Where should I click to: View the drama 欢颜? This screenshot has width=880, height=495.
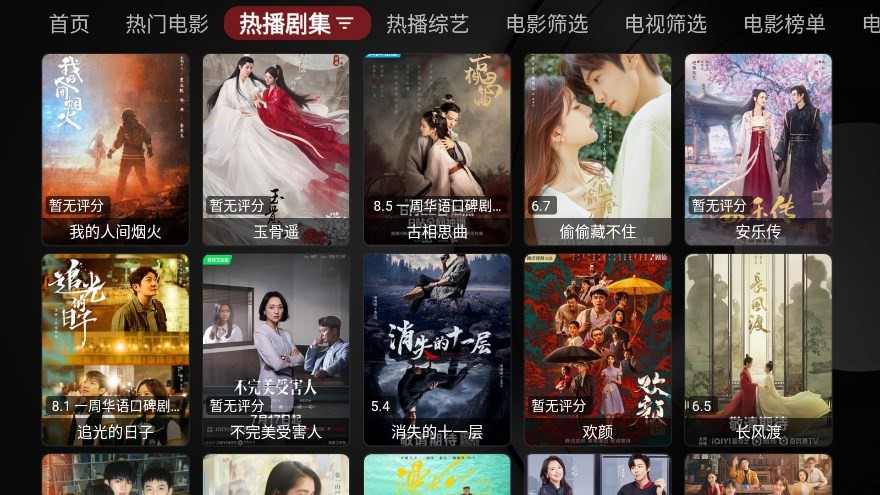pyautogui.click(x=597, y=349)
